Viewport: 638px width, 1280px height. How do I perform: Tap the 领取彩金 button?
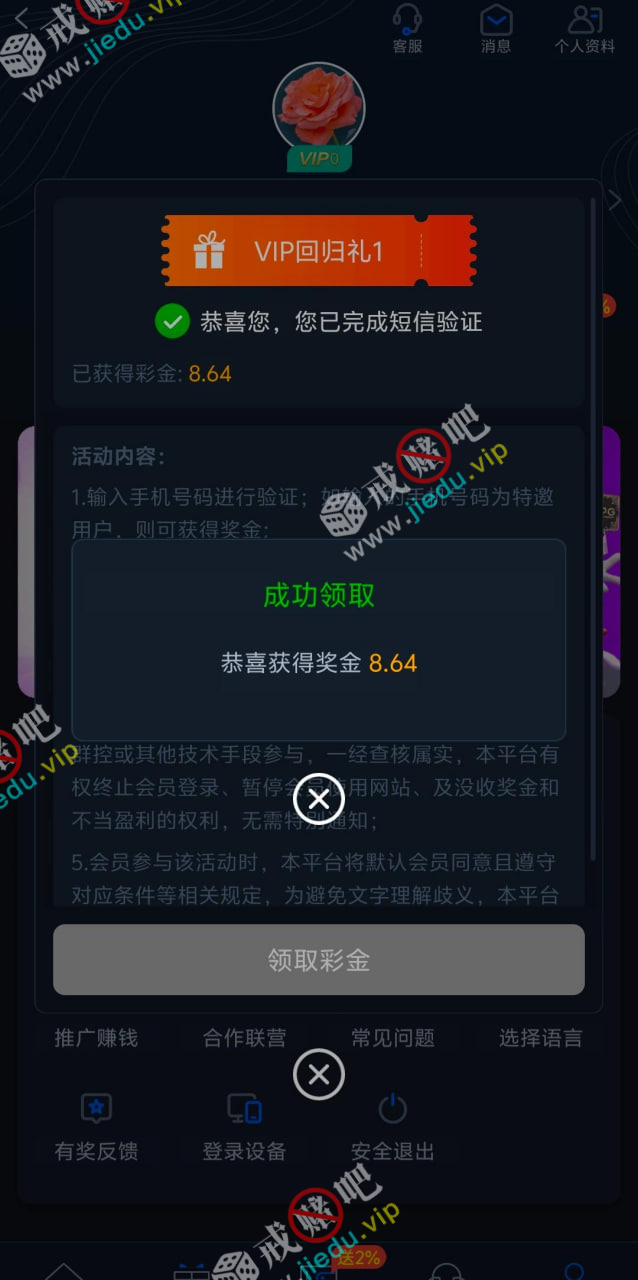click(319, 960)
